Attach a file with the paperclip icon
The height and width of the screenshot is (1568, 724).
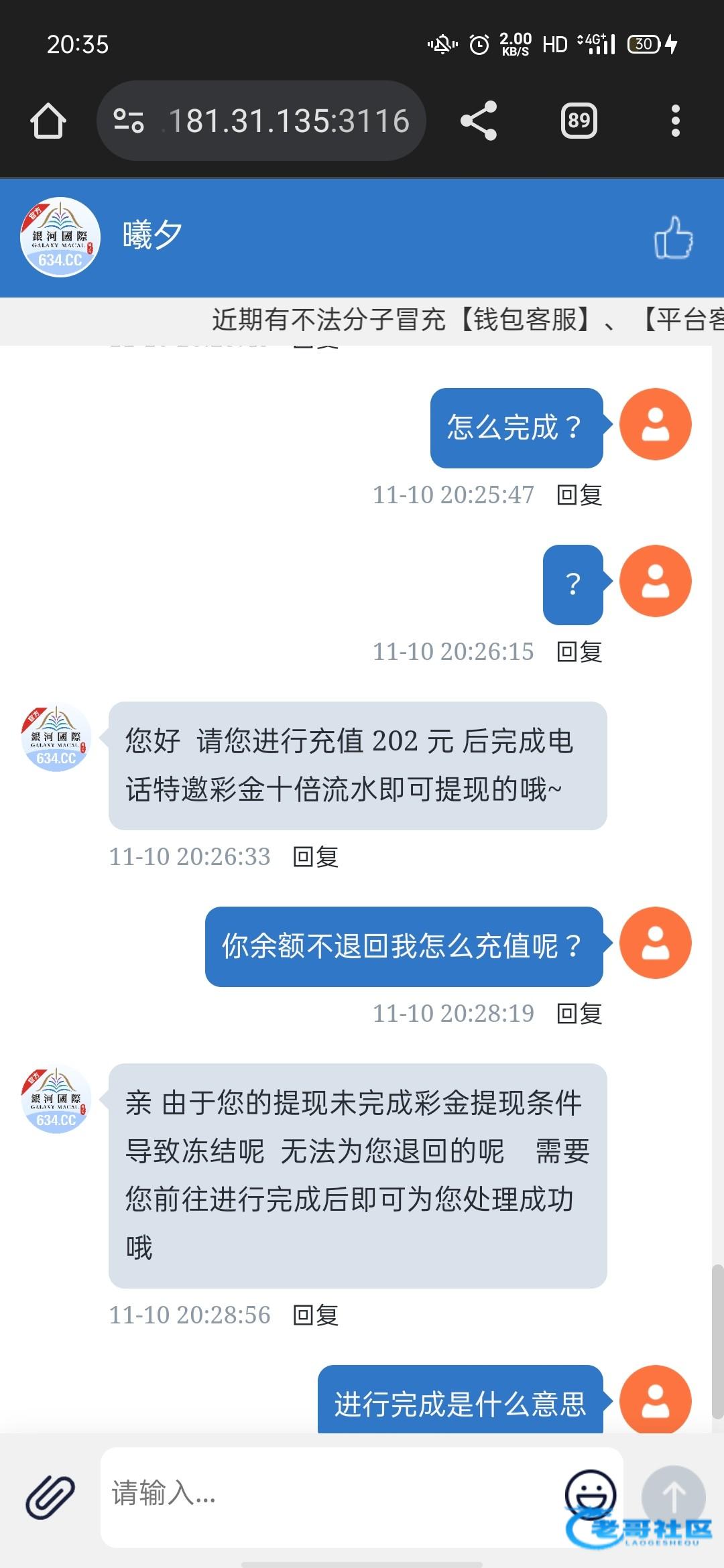click(50, 1496)
